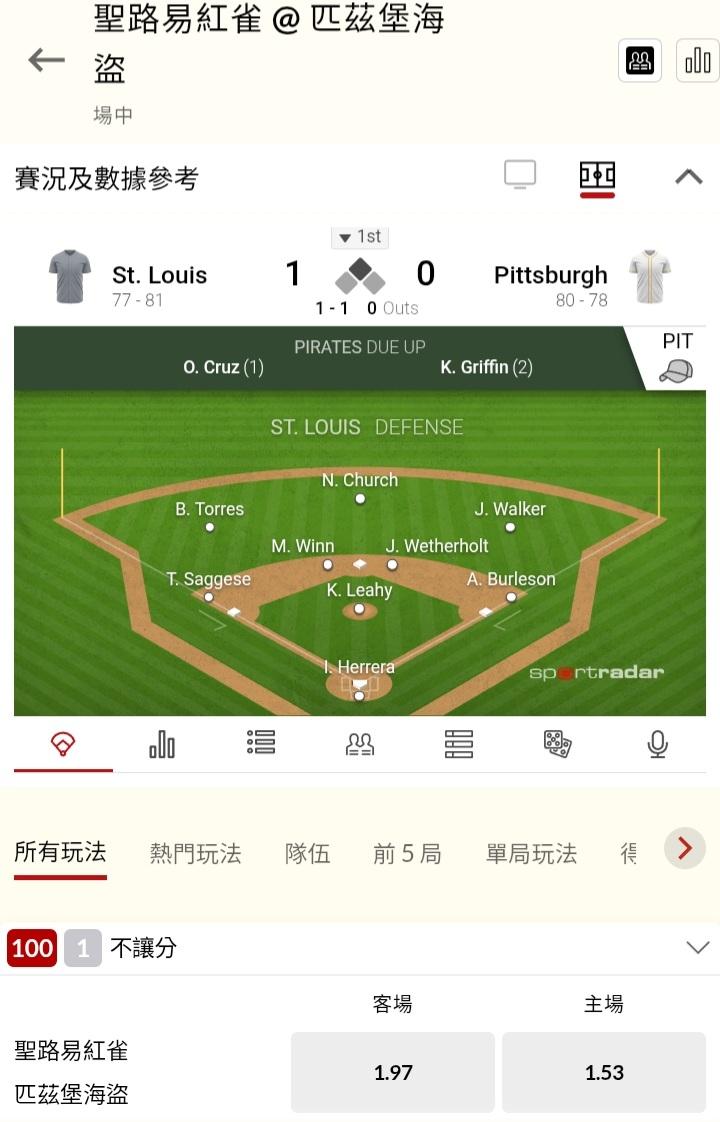Viewport: 720px width, 1122px height.
Task: Switch to the 單局玩法 tab
Action: click(x=531, y=854)
